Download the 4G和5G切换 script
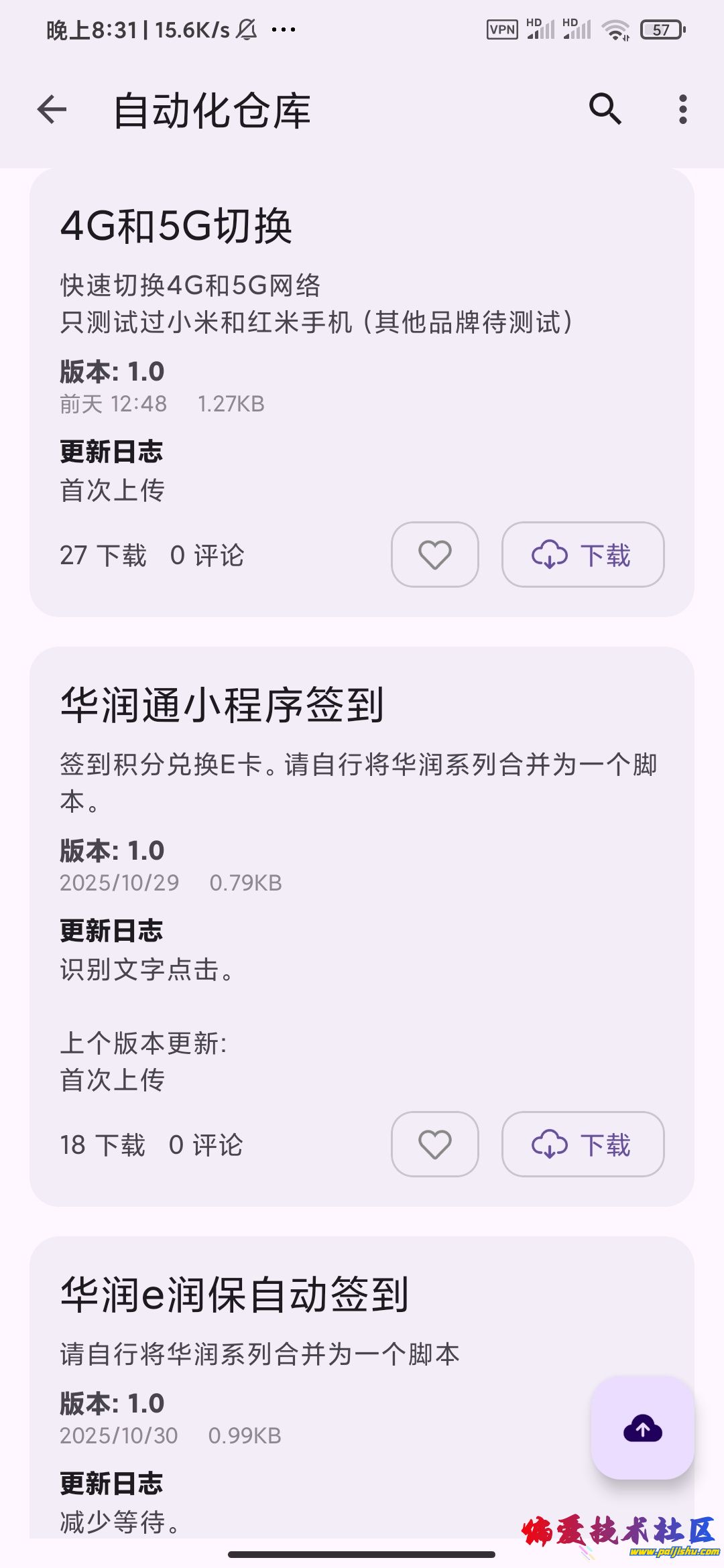This screenshot has width=724, height=1568. pos(583,555)
